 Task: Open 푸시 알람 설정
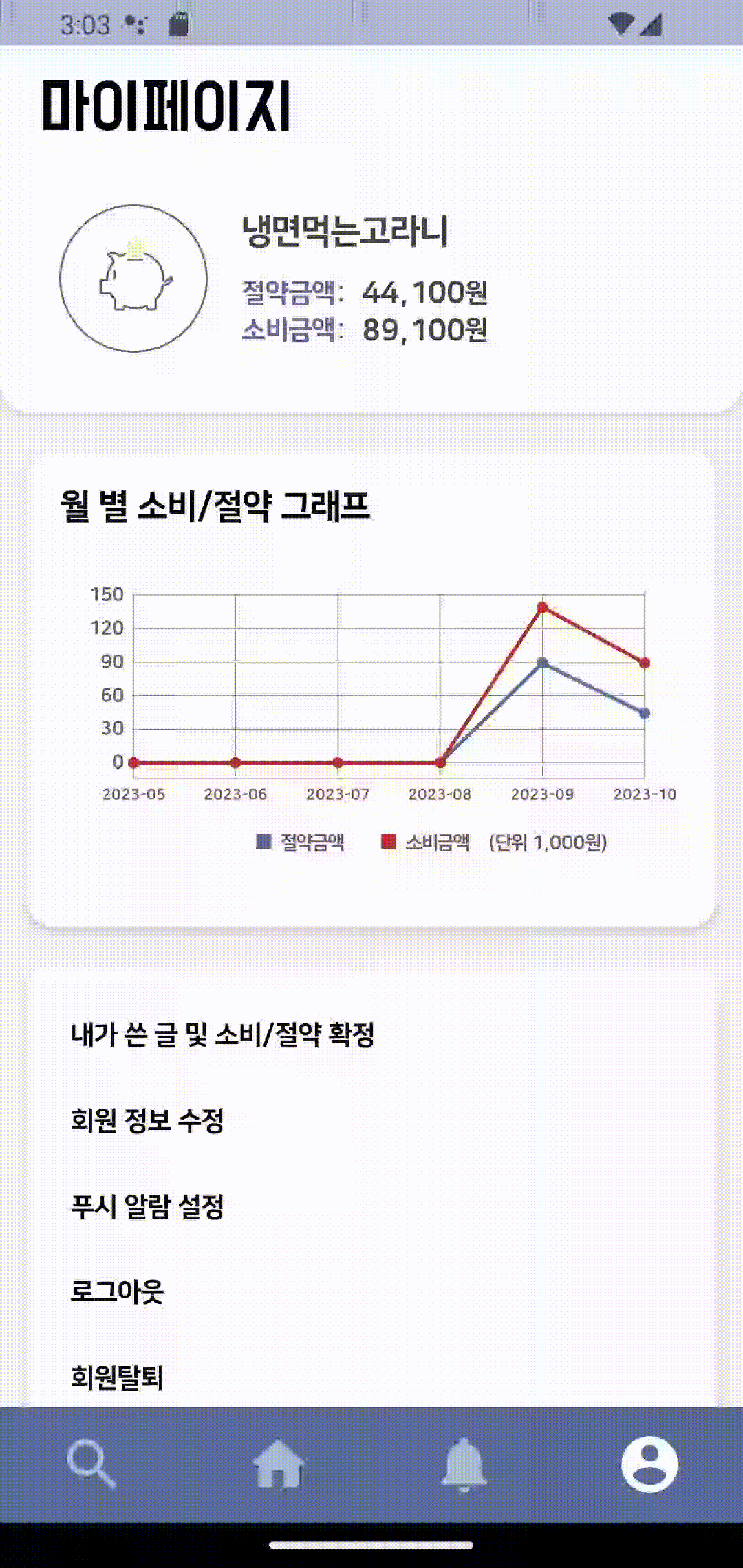[x=147, y=1206]
